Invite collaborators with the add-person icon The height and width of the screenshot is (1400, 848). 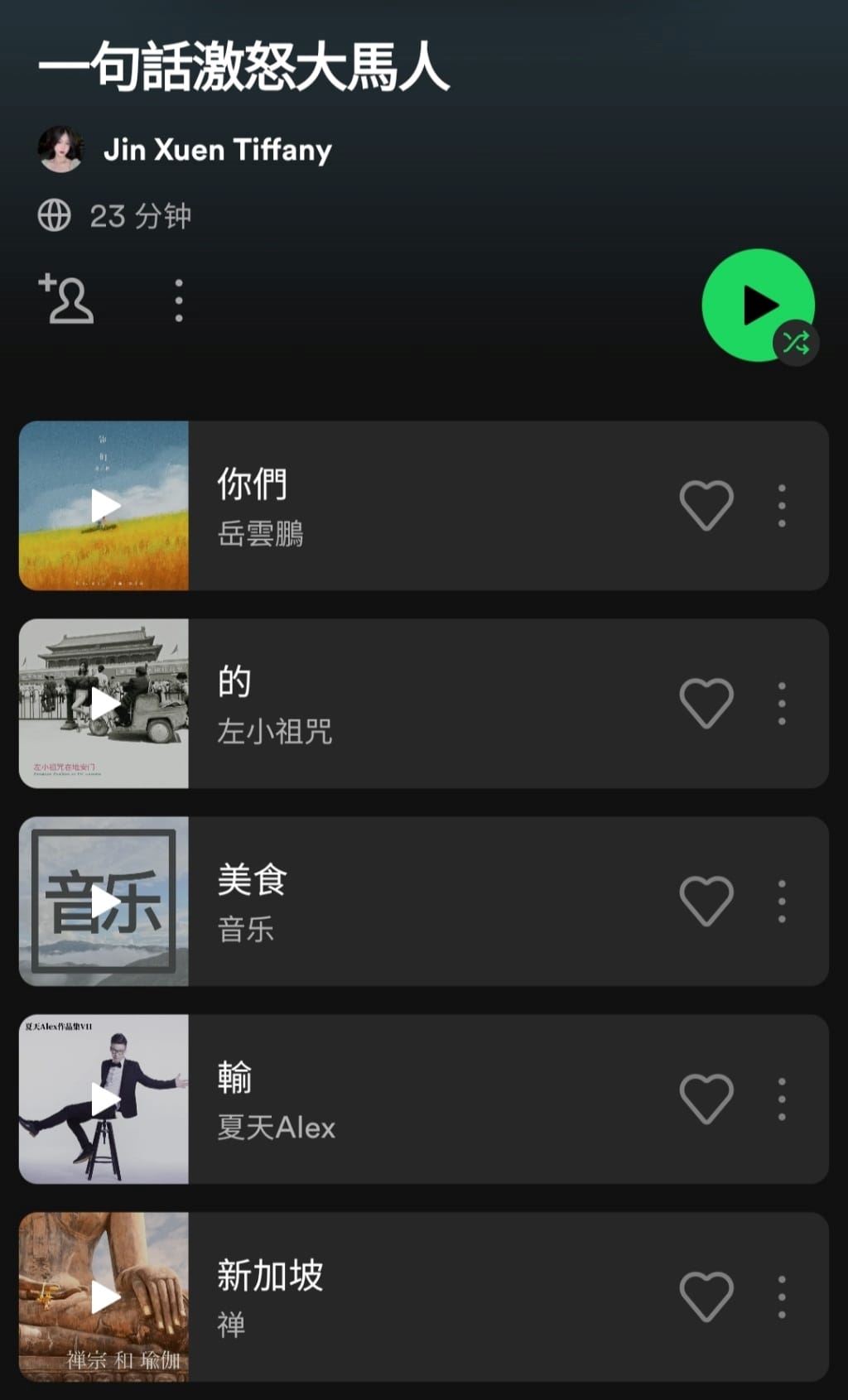[x=66, y=299]
